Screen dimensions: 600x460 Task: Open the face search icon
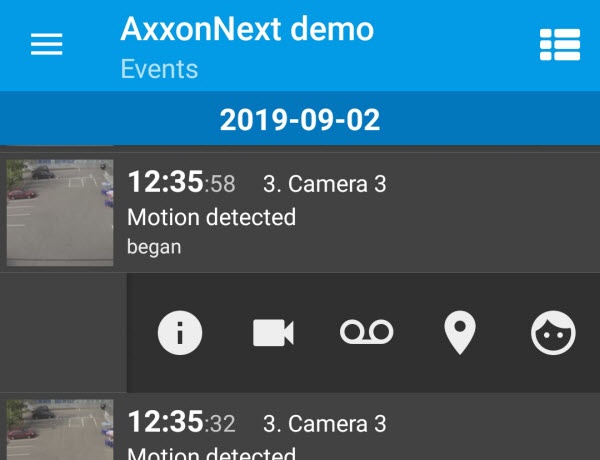tap(553, 332)
